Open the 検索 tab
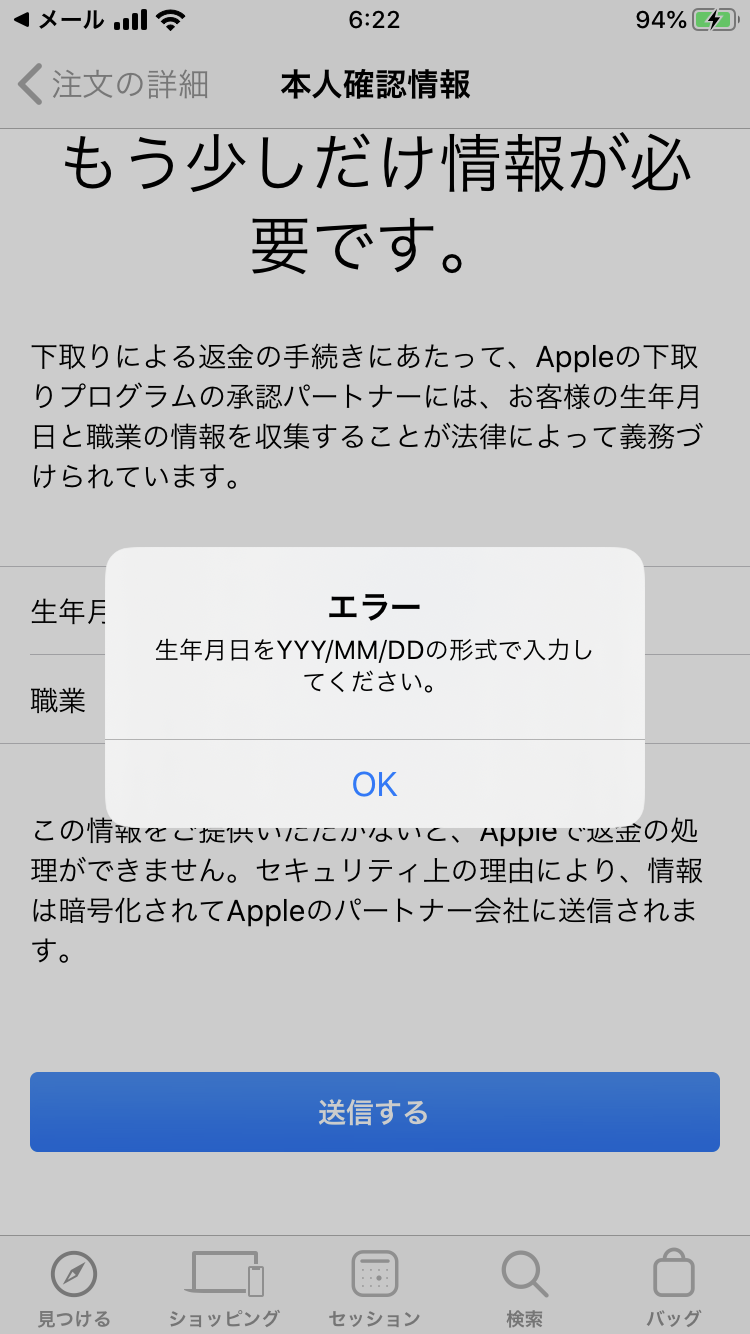This screenshot has width=750, height=1334. 524,1288
